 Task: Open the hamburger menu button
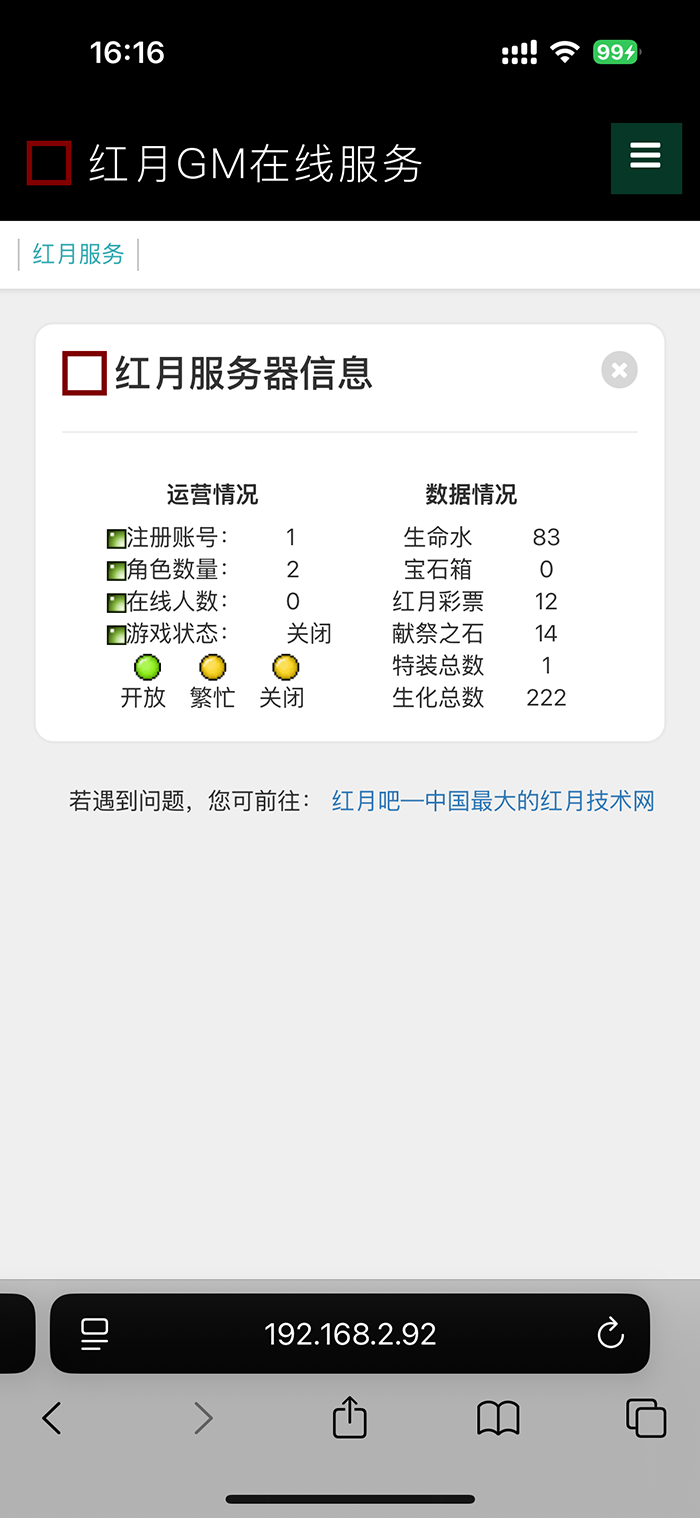click(x=646, y=158)
